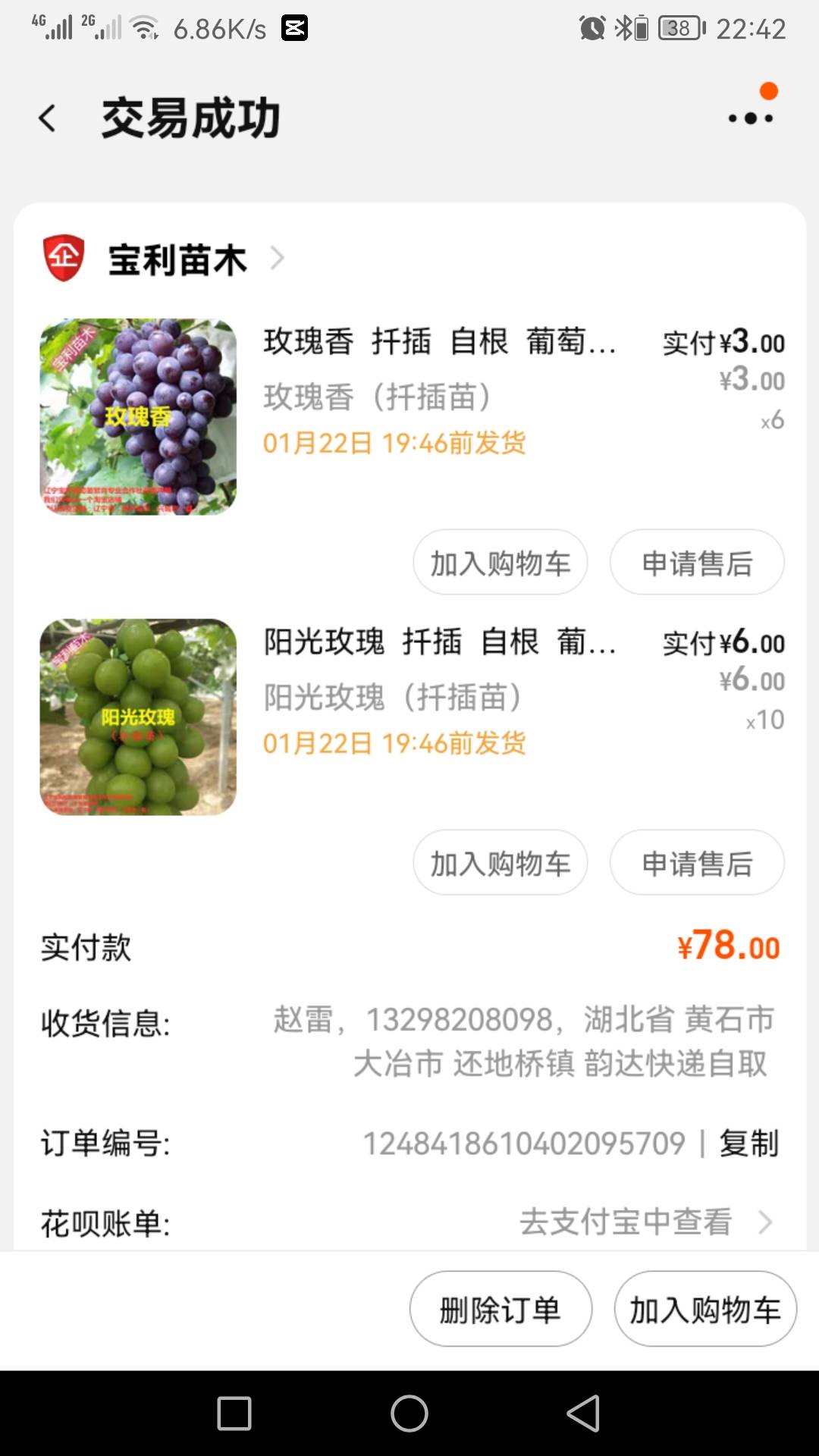819x1456 pixels.
Task: Add 阳光玫瑰 扦插苗 to cart with 加入购物车
Action: coord(500,863)
